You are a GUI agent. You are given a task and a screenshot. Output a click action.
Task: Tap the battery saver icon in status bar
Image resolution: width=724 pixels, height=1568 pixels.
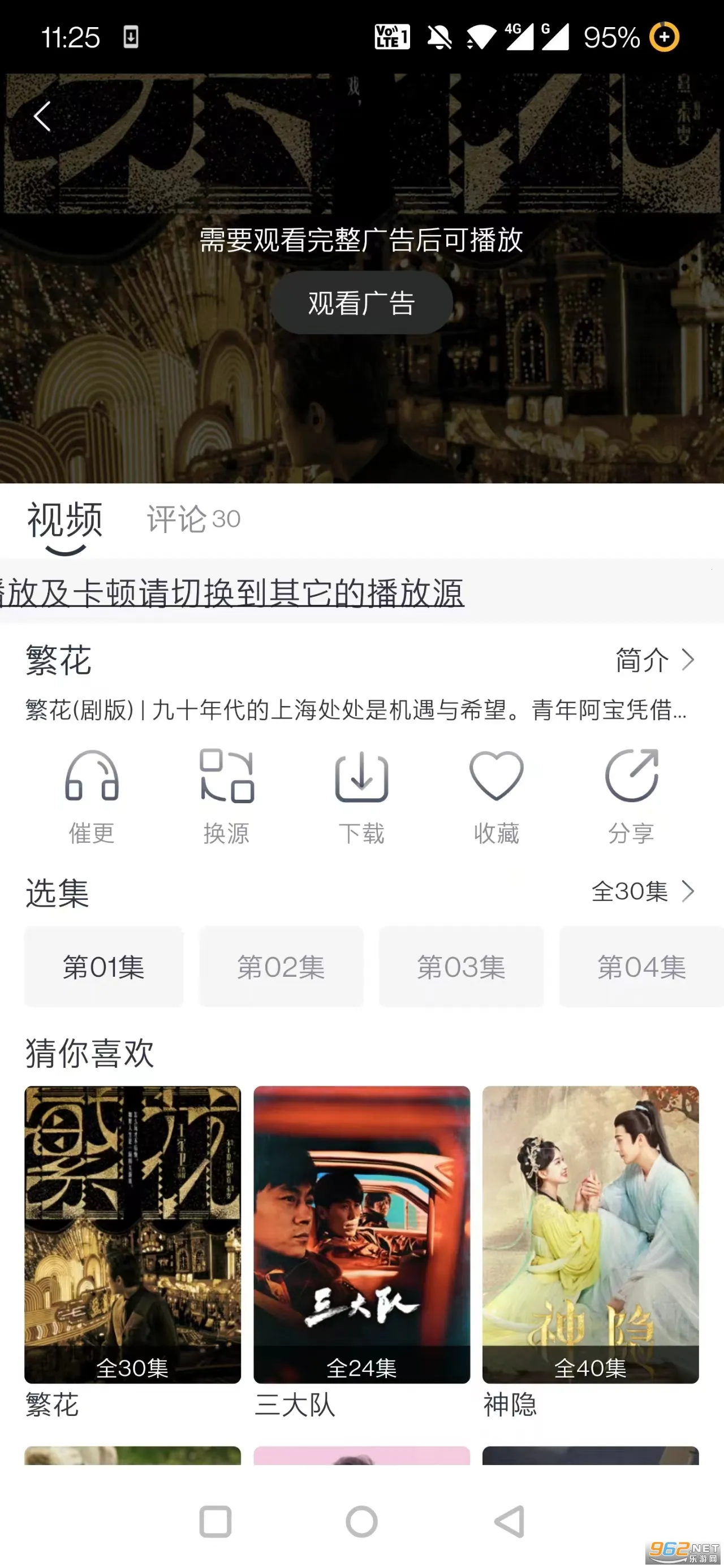pos(665,38)
